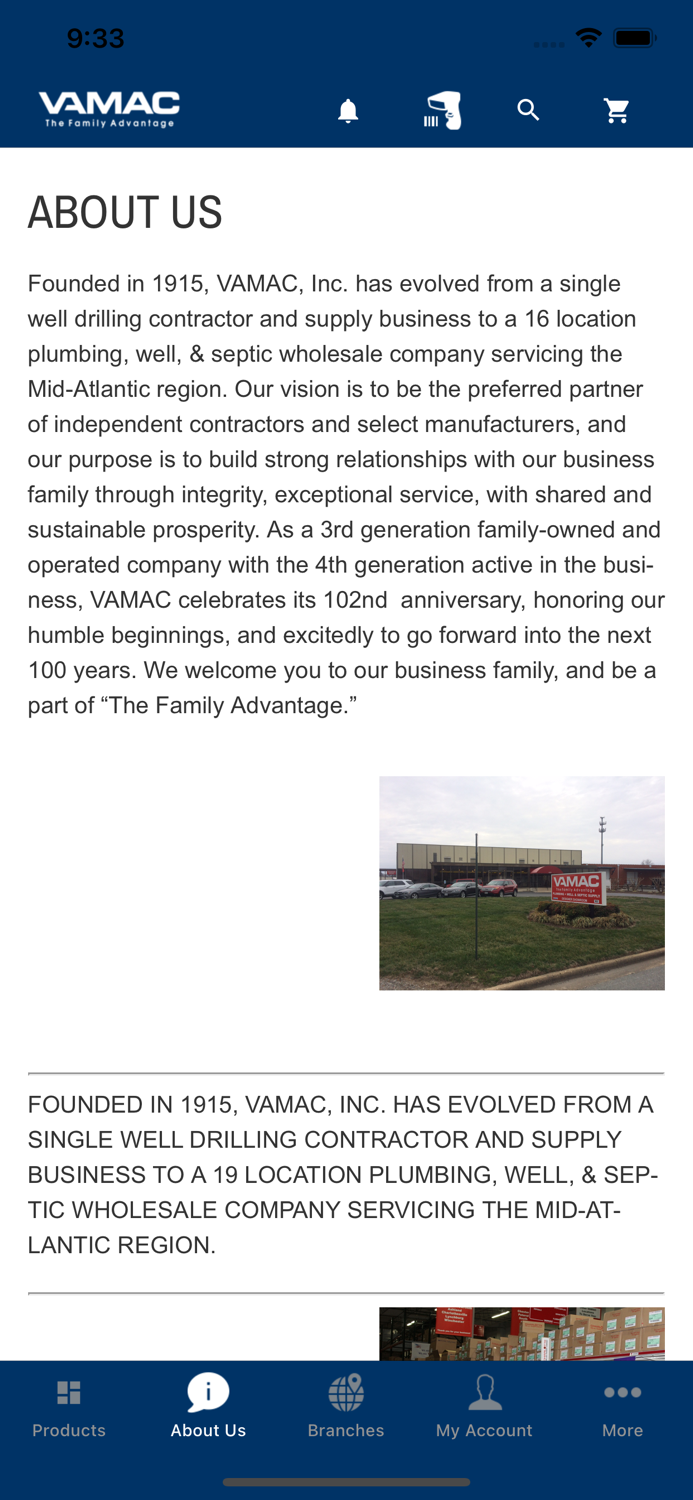This screenshot has height=1500, width=693.
Task: Open the notifications bell
Action: click(348, 111)
